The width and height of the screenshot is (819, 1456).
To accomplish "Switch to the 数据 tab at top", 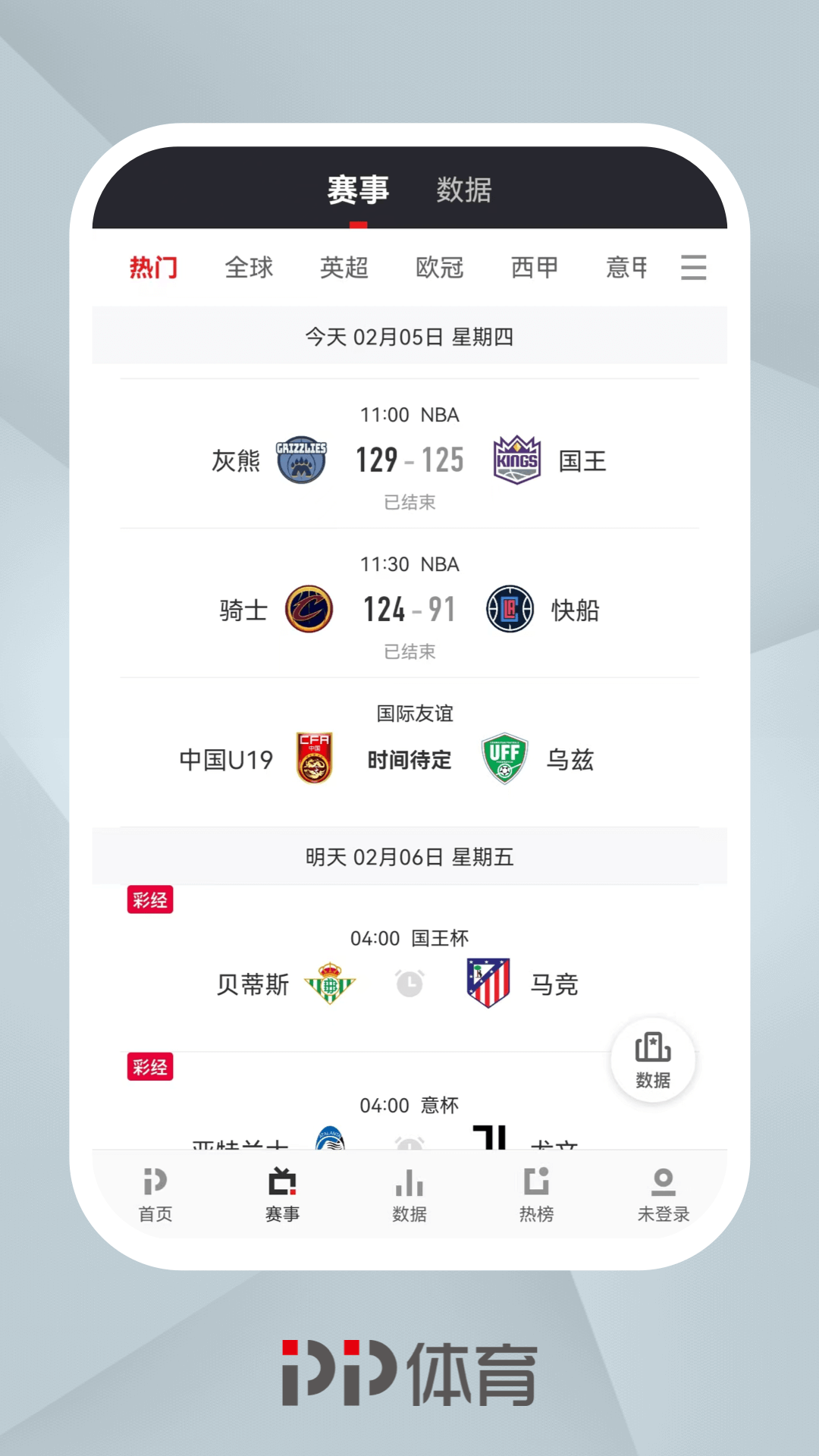I will pos(463,190).
